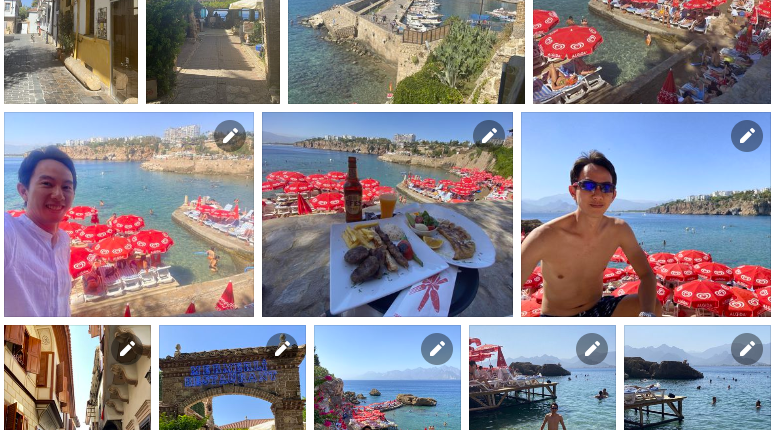Edit the photo of the man in sunglasses
This screenshot has width=776, height=430.
pos(746,136)
